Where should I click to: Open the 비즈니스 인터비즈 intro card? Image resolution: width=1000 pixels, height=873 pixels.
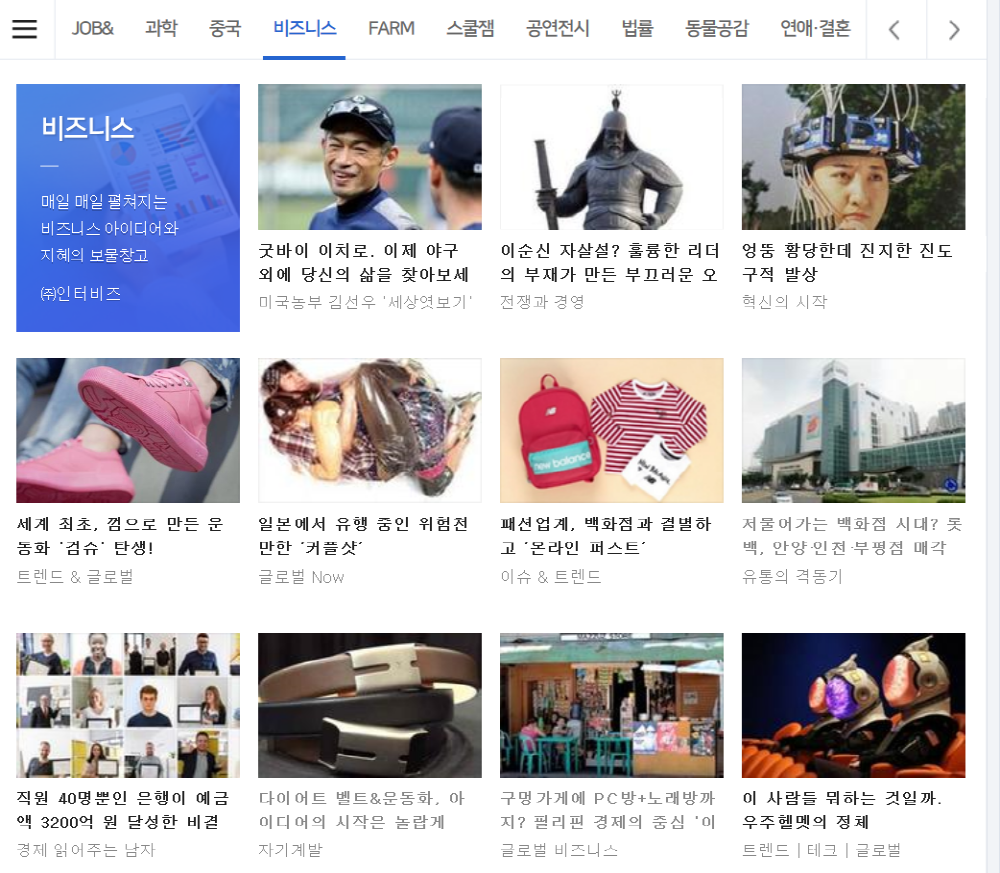[128, 208]
